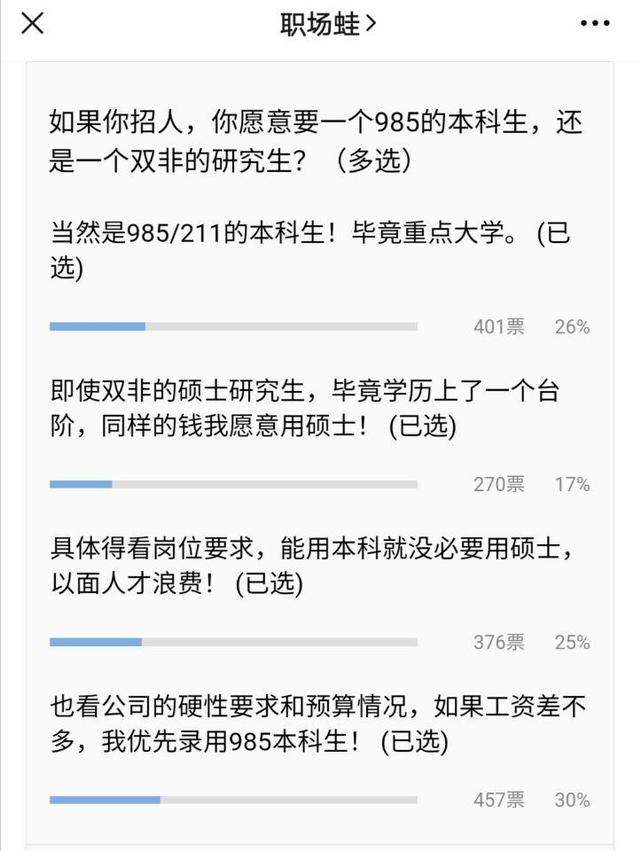640x851 pixels.
Task: Close the article with the X icon
Action: 32,23
